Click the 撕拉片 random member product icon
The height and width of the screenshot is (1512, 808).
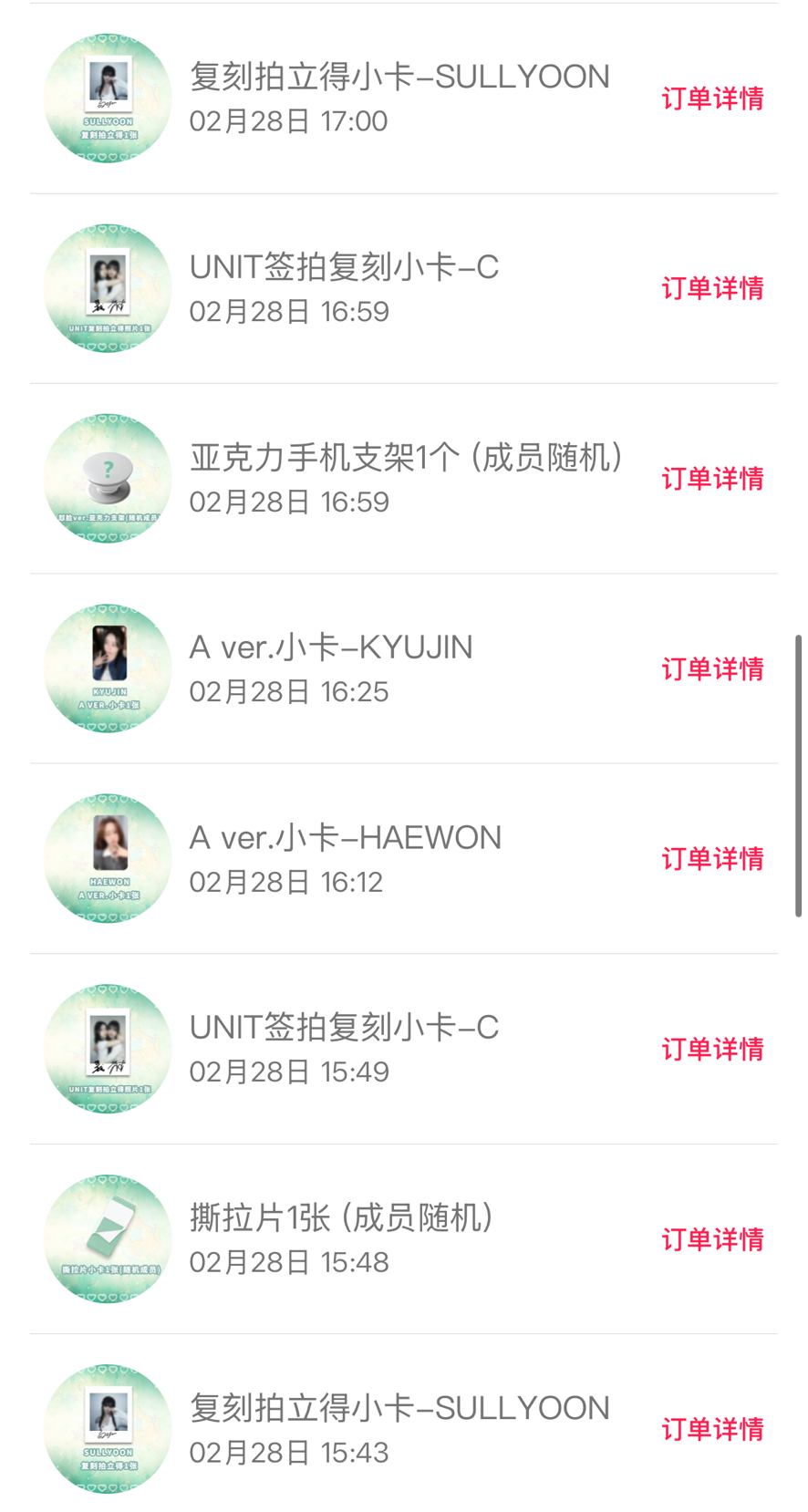tap(108, 1238)
